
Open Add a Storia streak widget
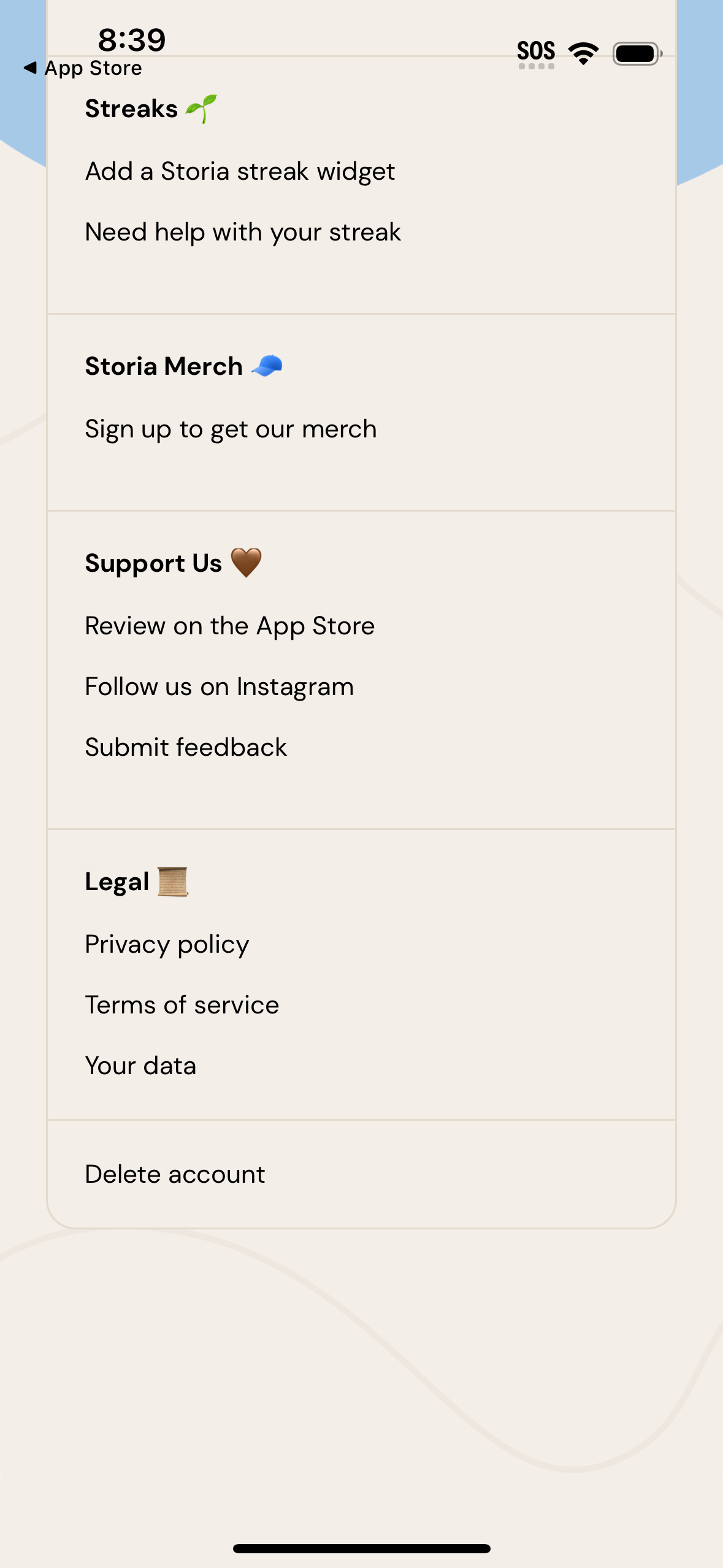[240, 171]
